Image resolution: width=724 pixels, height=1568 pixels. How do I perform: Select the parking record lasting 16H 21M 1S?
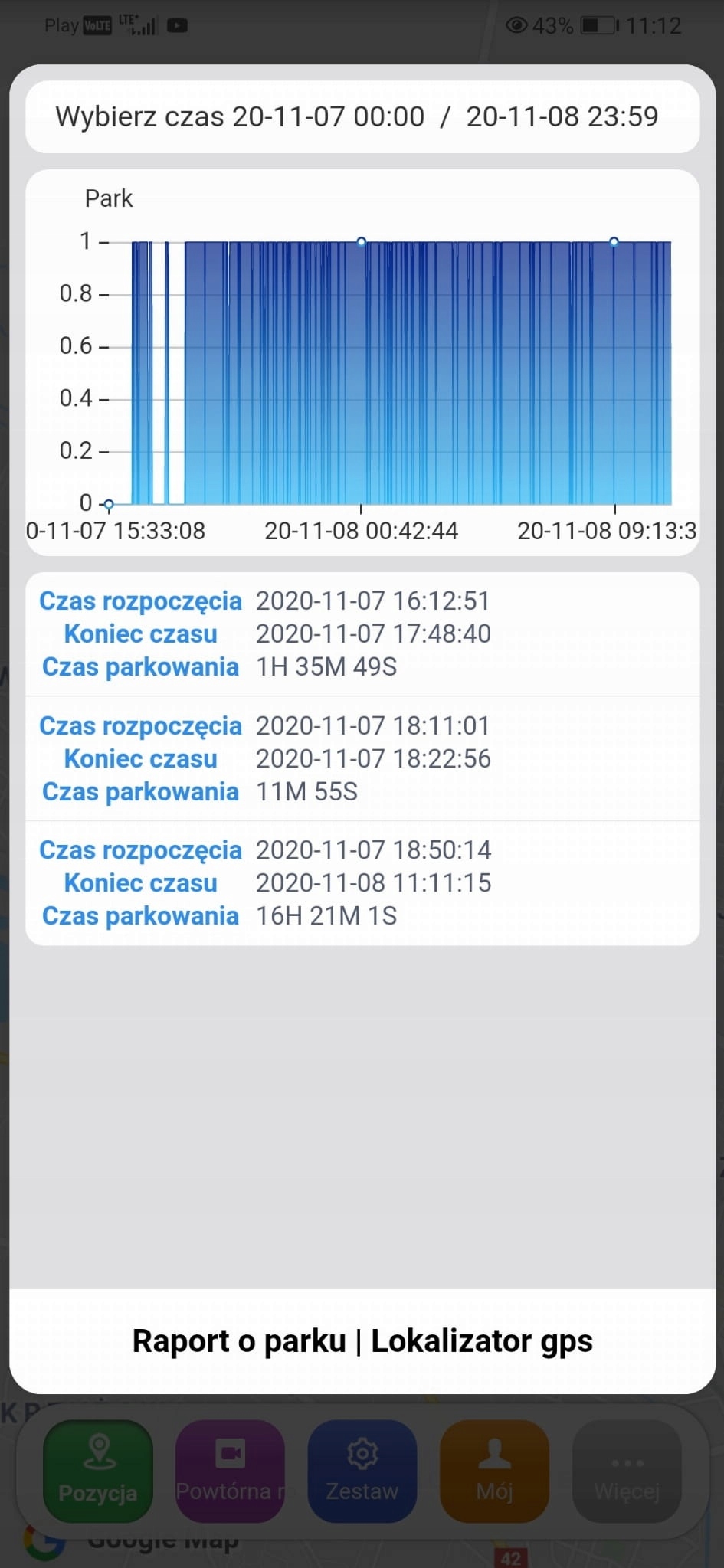(362, 883)
